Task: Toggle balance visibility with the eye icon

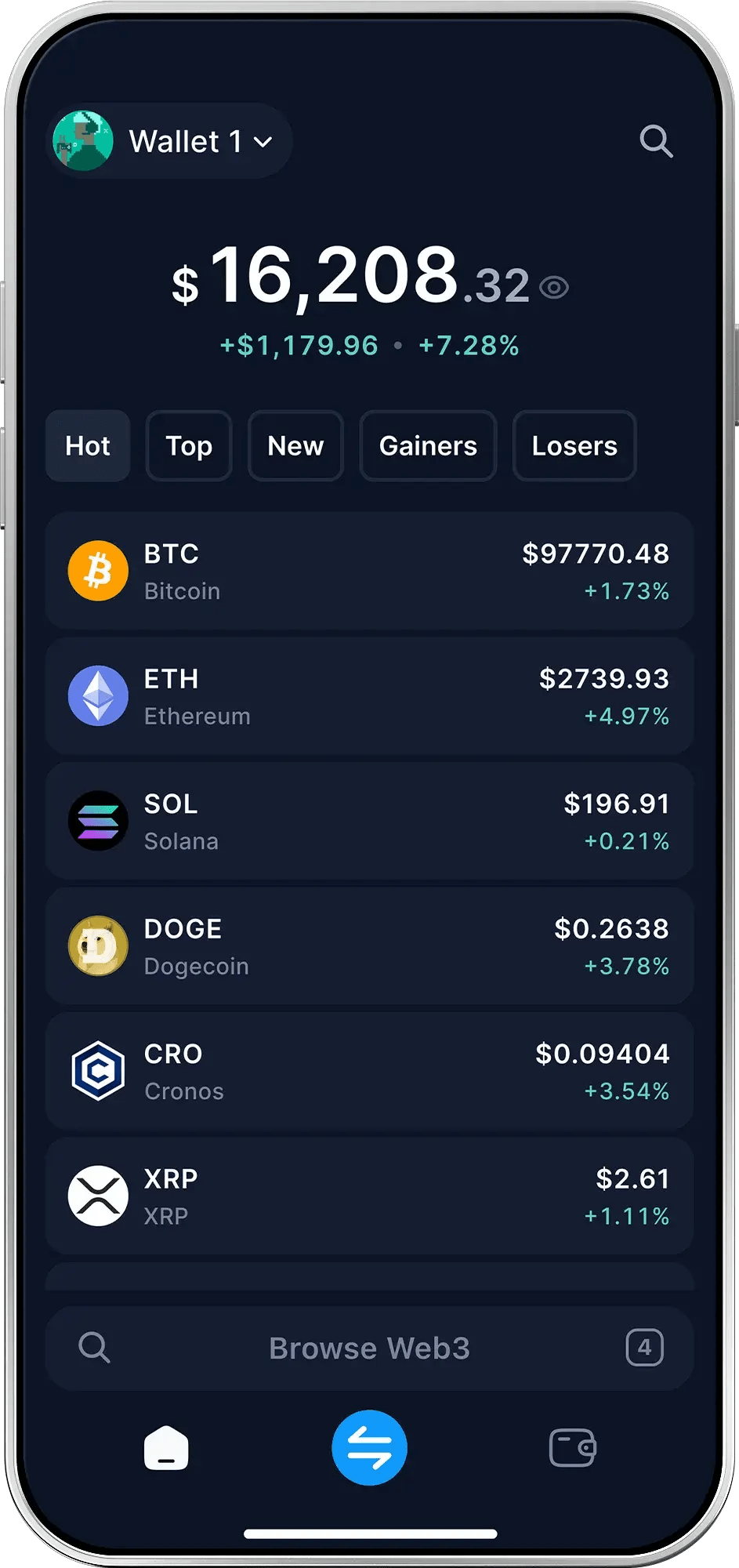Action: tap(554, 288)
